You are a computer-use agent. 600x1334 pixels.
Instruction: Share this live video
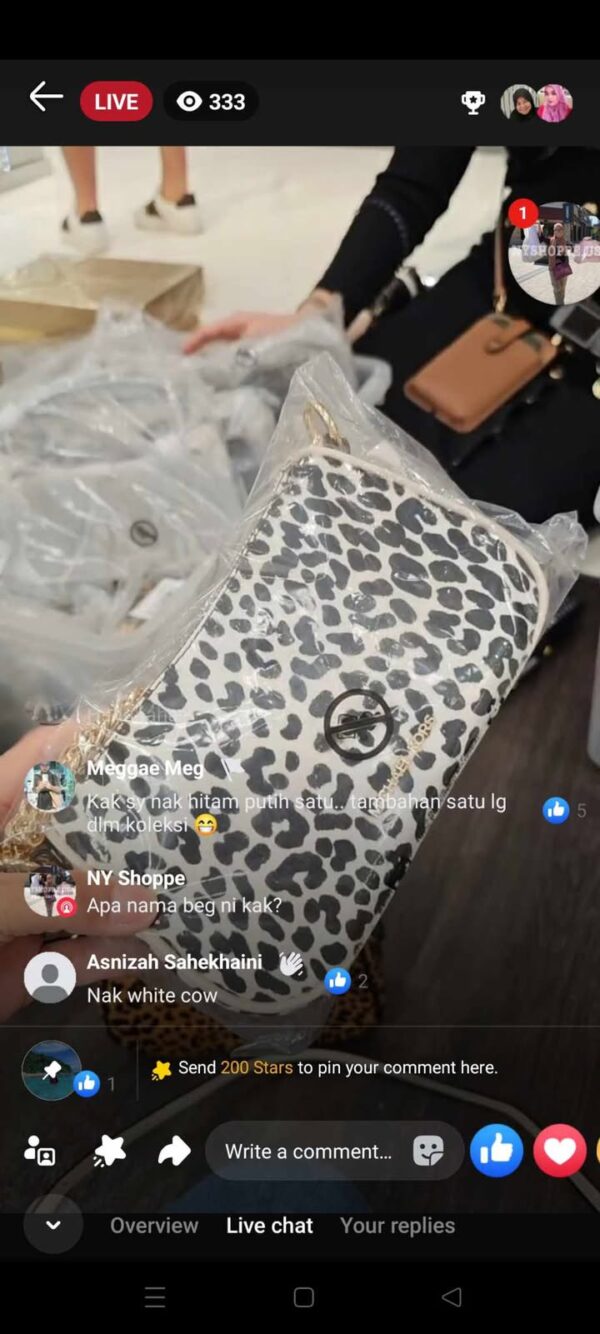(x=174, y=1151)
